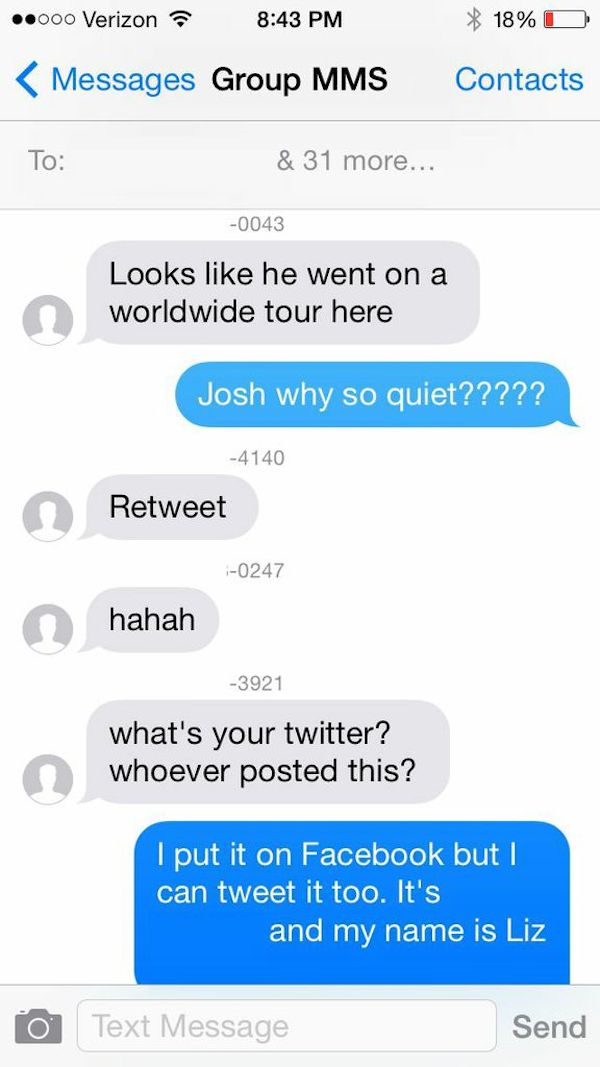Open the avatar next to the Retweet message
The image size is (600, 1067).
(48, 516)
